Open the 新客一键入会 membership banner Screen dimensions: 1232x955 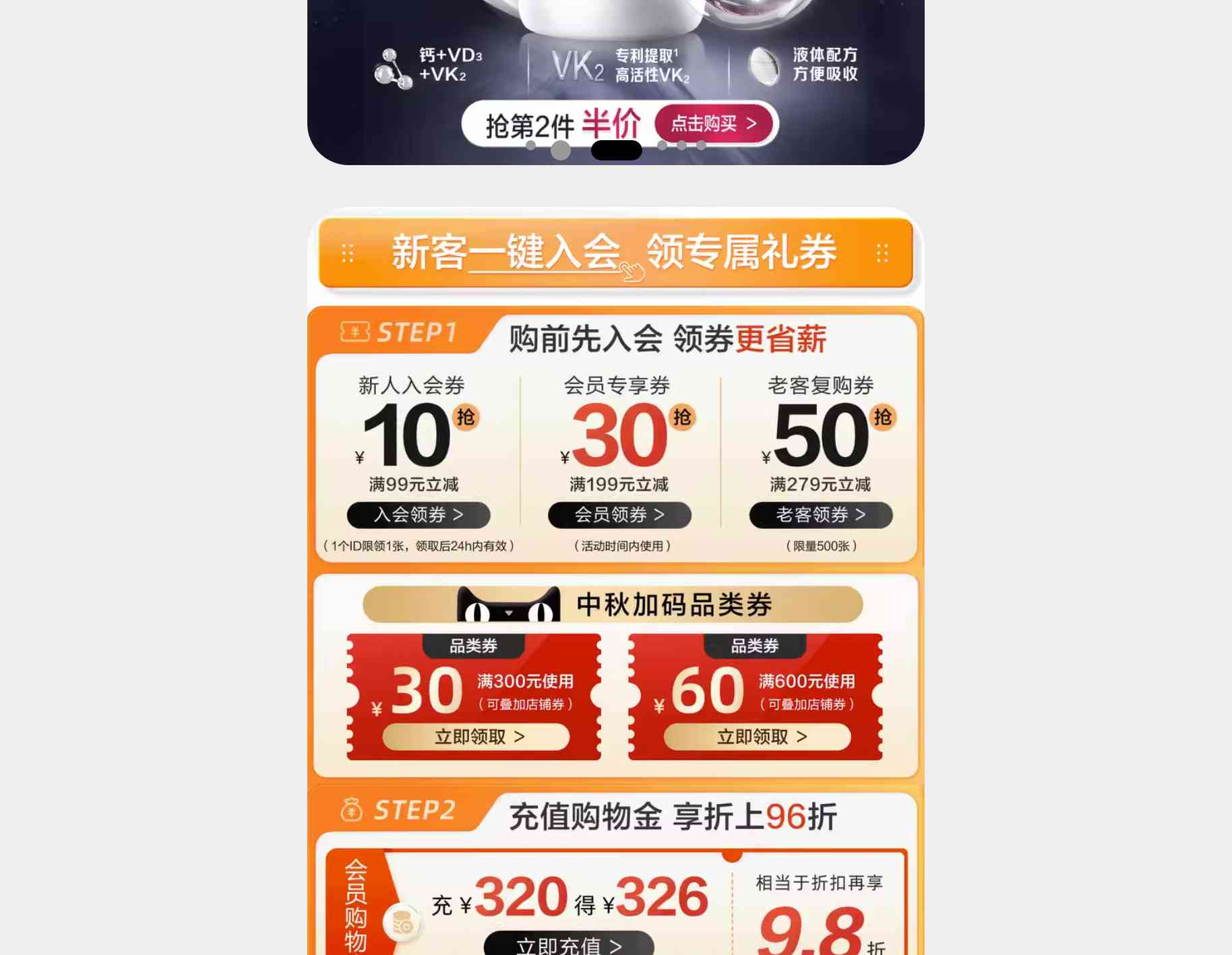[x=615, y=253]
